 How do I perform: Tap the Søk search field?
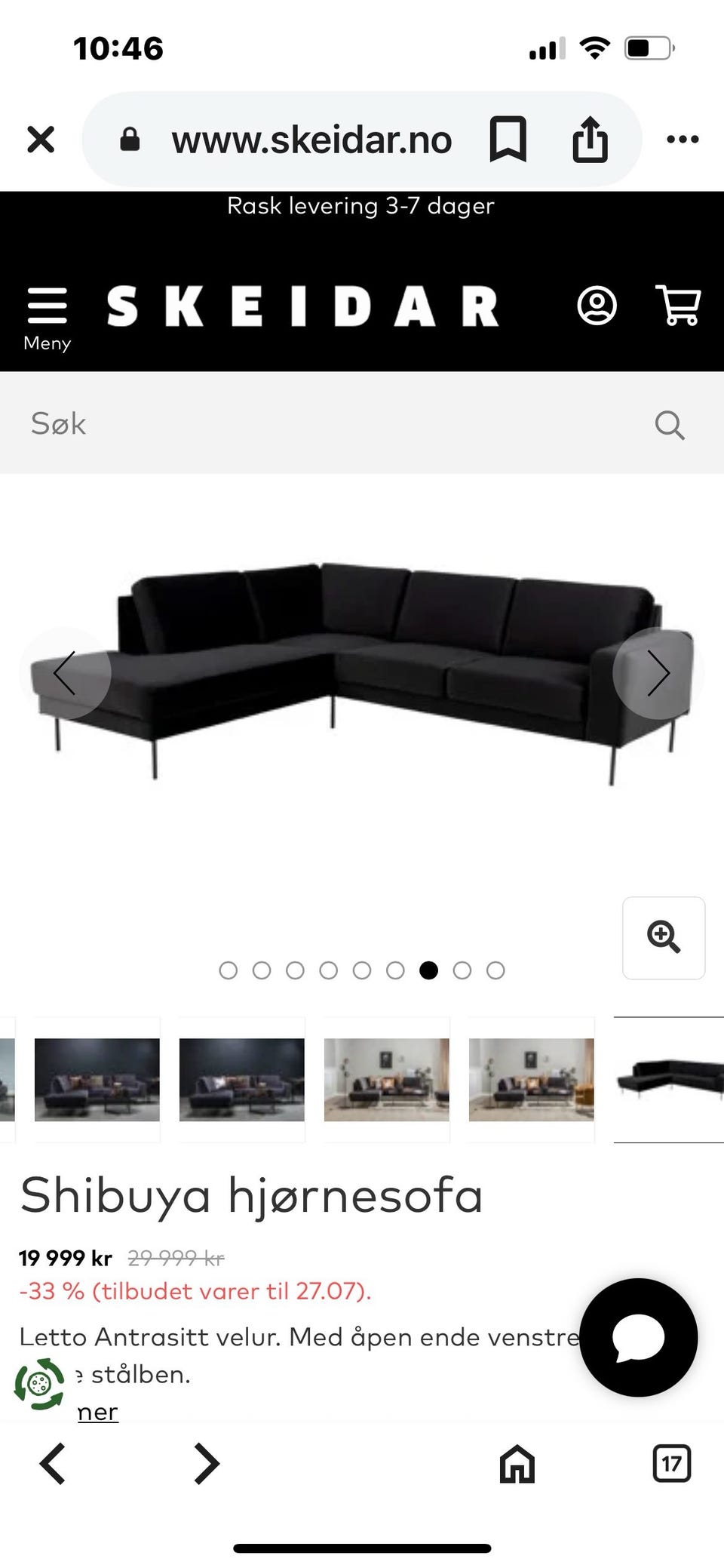coord(332,423)
